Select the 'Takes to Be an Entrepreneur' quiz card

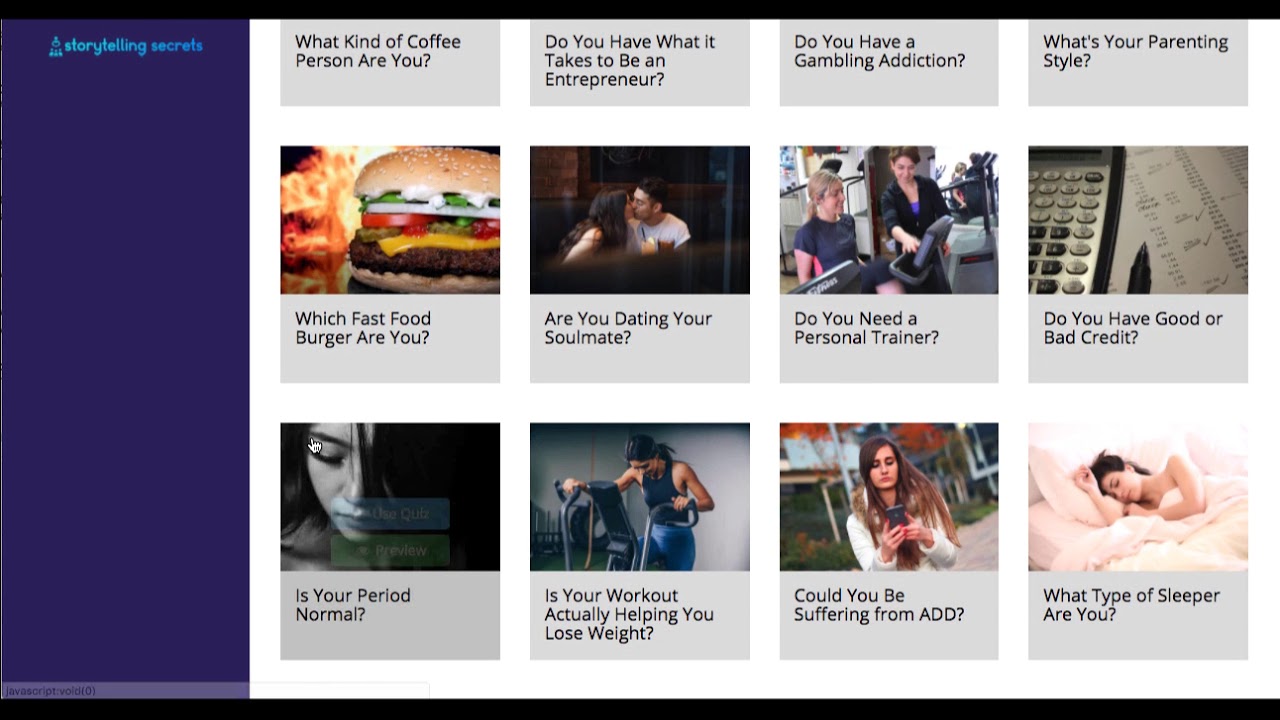coord(639,60)
